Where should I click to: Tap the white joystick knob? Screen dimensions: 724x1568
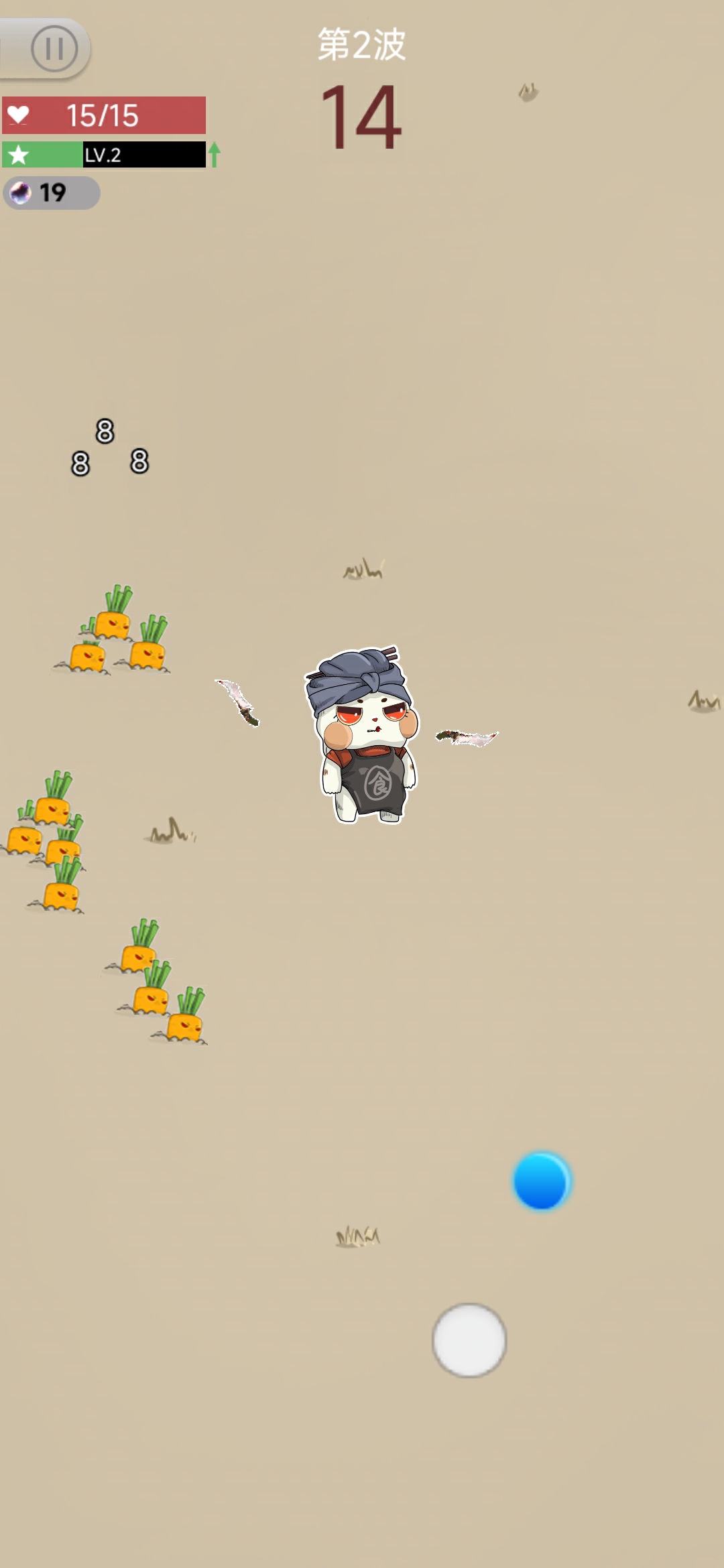(469, 1340)
